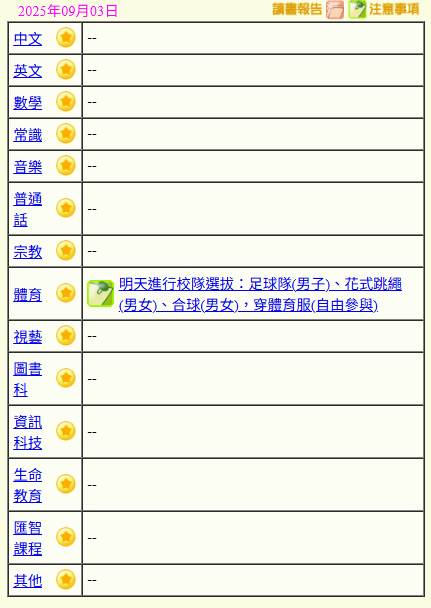Screen dimensions: 431x608
Task: Open the 視藝 subject link
Action: click(28, 337)
